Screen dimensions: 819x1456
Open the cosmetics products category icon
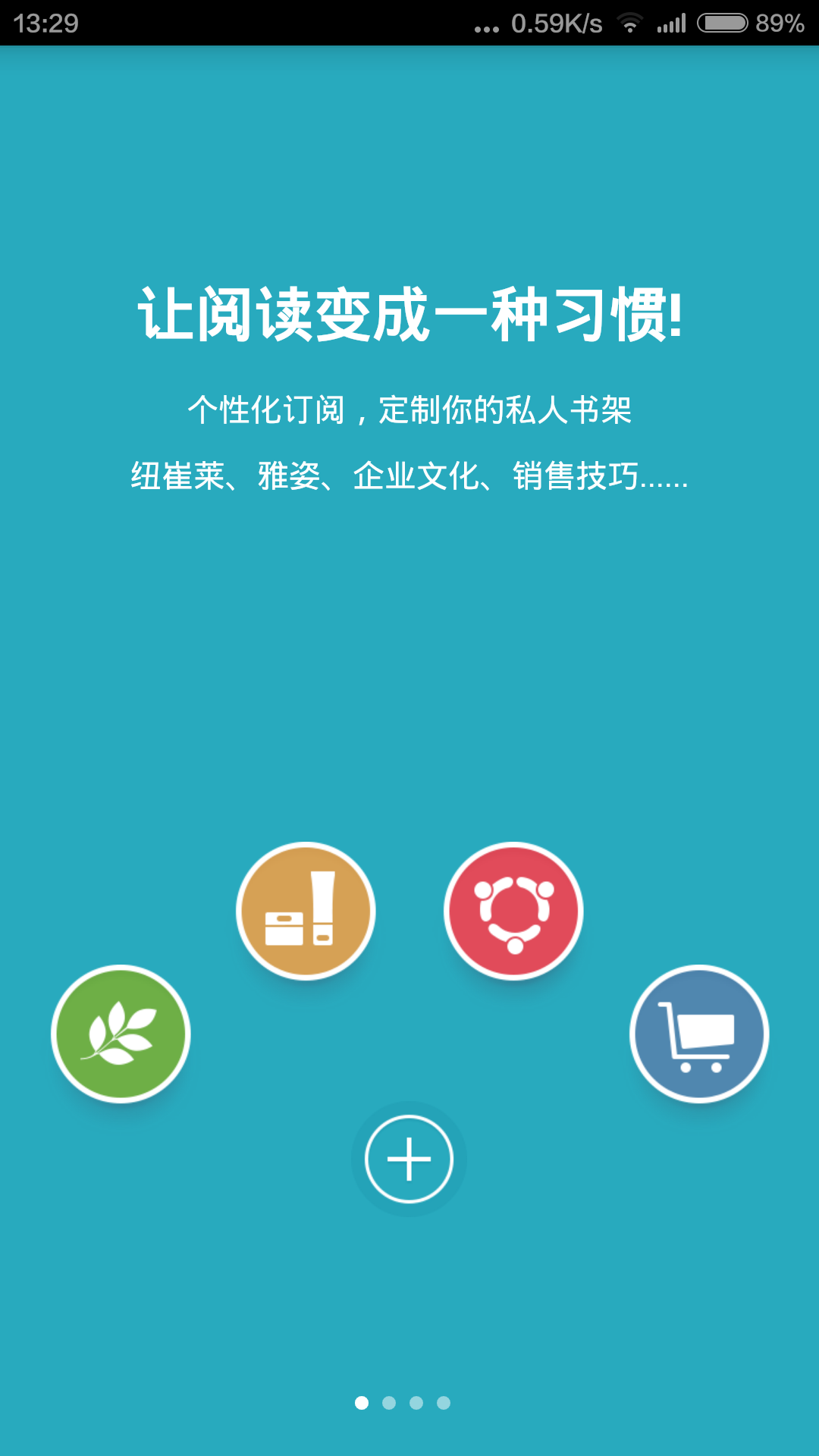point(306,912)
